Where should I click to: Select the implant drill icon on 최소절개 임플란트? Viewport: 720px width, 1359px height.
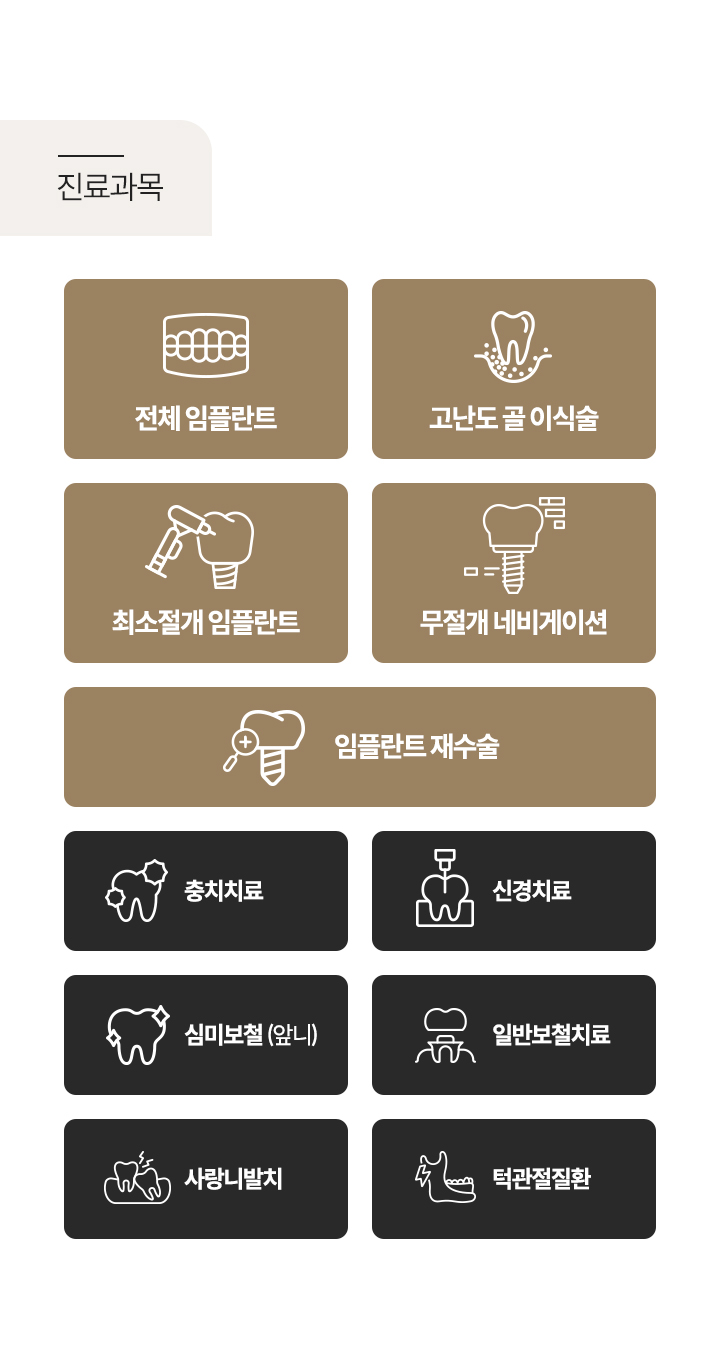coord(205,547)
